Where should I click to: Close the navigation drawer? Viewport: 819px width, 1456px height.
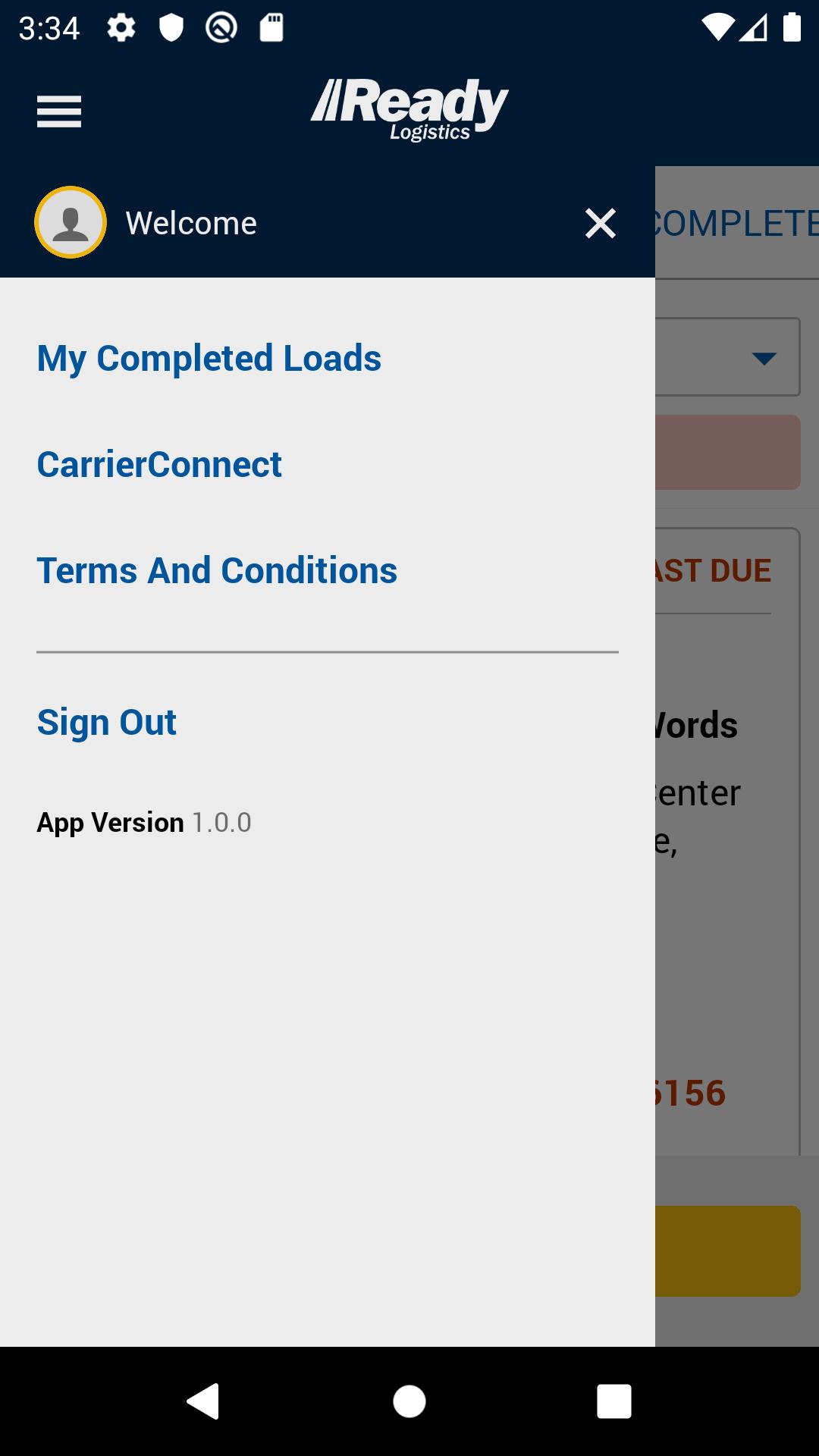tap(600, 223)
